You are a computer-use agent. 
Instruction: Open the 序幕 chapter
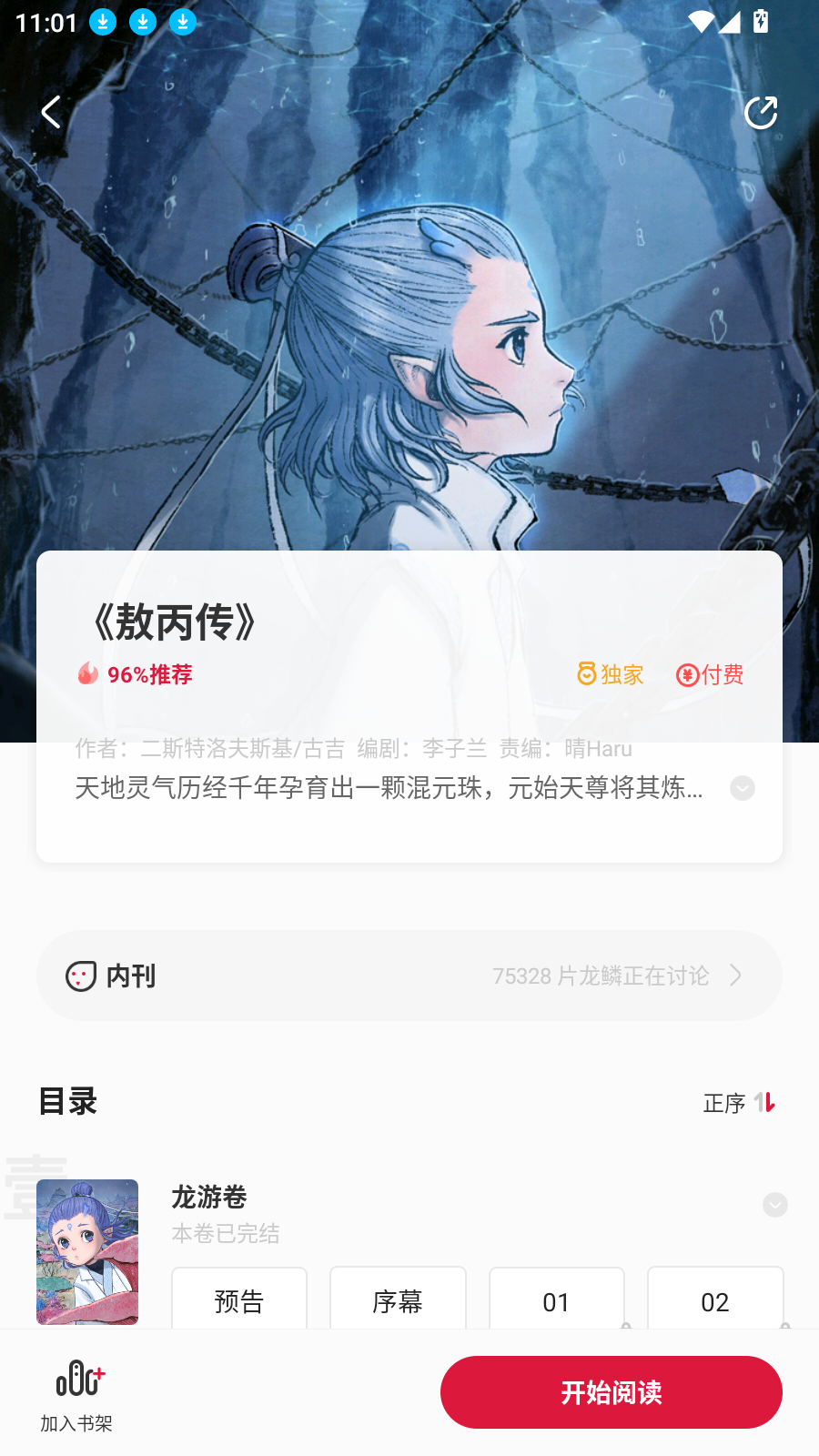(398, 1301)
